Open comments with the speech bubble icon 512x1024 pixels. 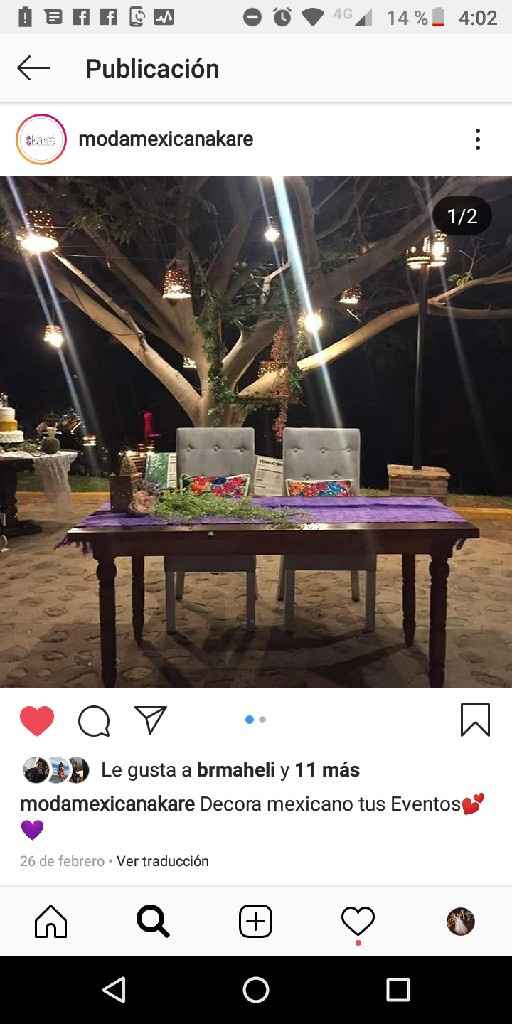click(94, 721)
